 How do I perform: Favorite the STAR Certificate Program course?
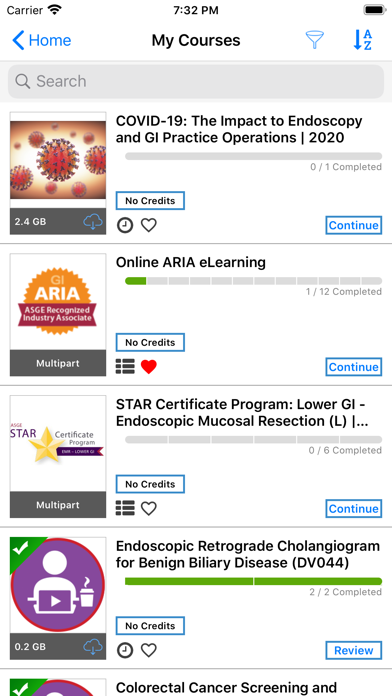tap(149, 508)
